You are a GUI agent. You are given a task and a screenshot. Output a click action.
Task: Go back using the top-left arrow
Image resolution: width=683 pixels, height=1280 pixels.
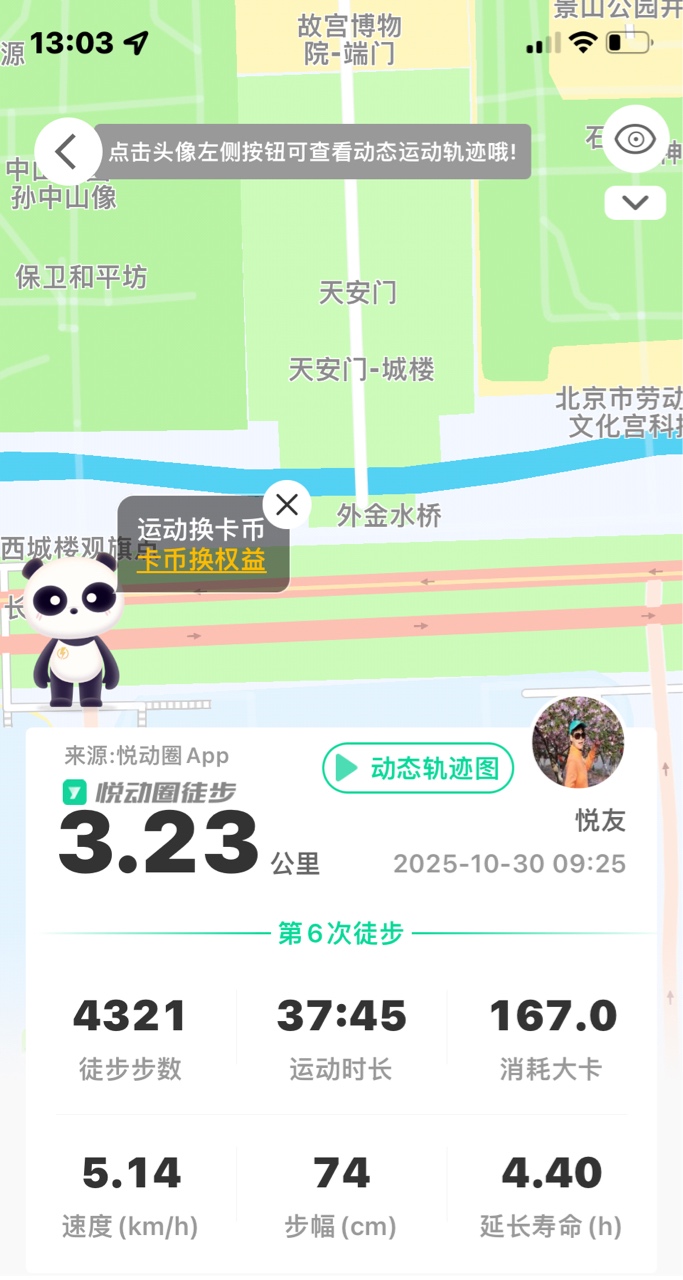[x=66, y=152]
